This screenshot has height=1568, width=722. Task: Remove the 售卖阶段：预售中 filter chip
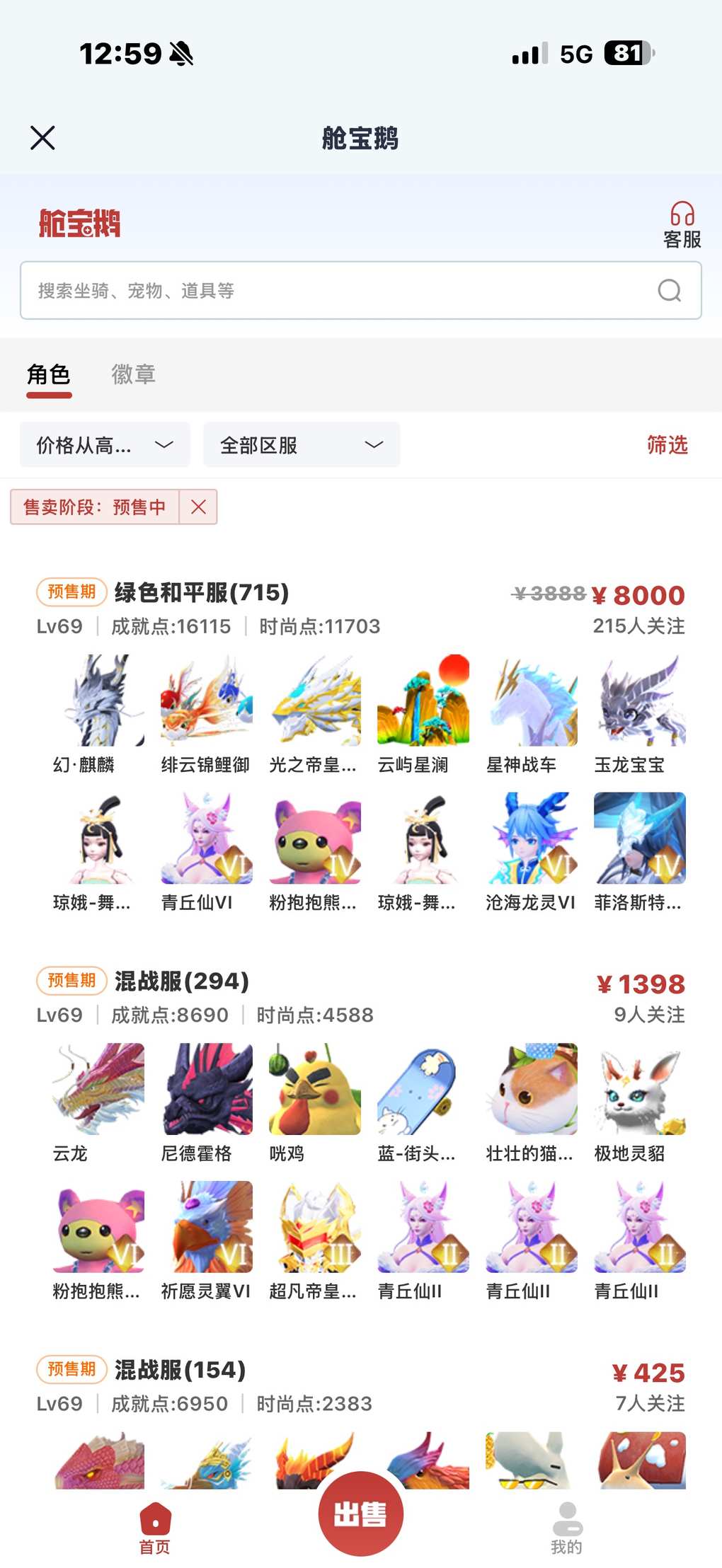pyautogui.click(x=198, y=507)
